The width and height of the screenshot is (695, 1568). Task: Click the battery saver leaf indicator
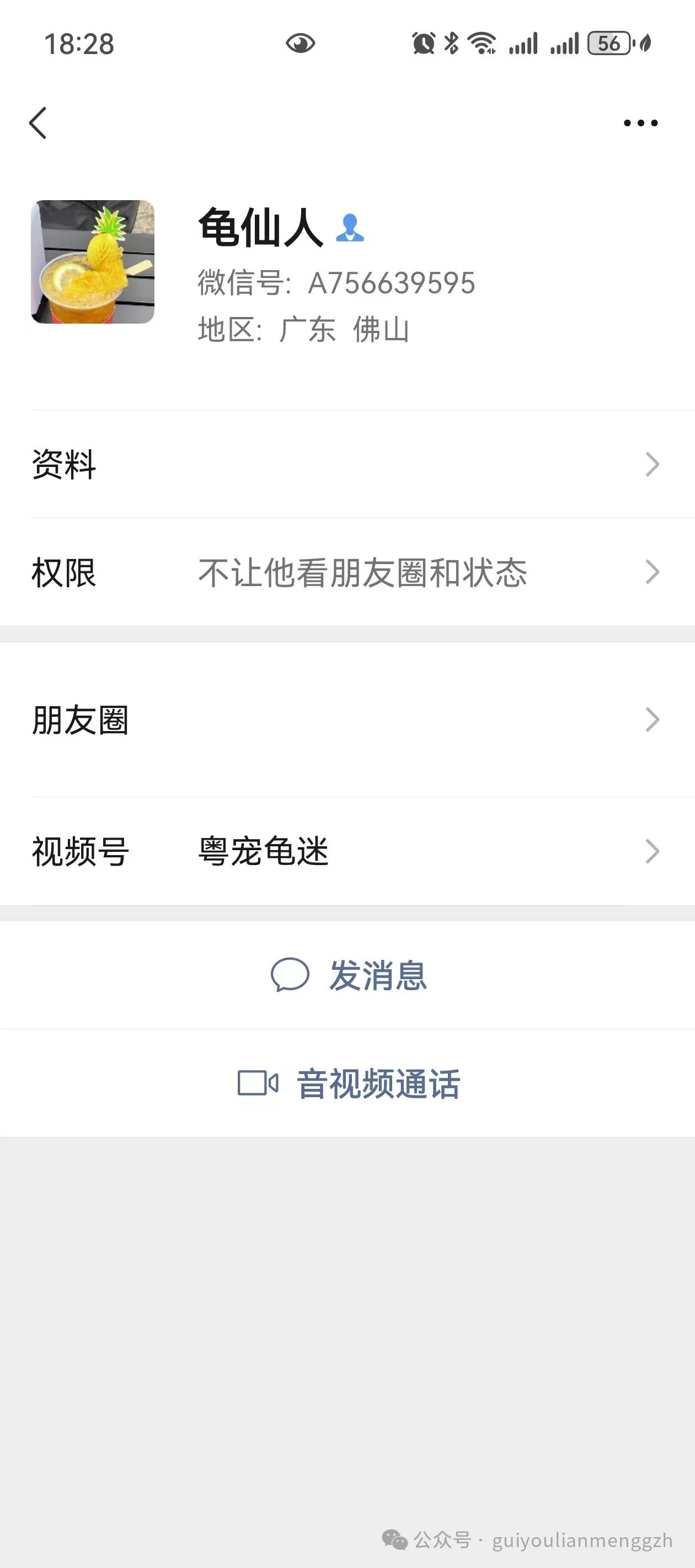[x=646, y=42]
